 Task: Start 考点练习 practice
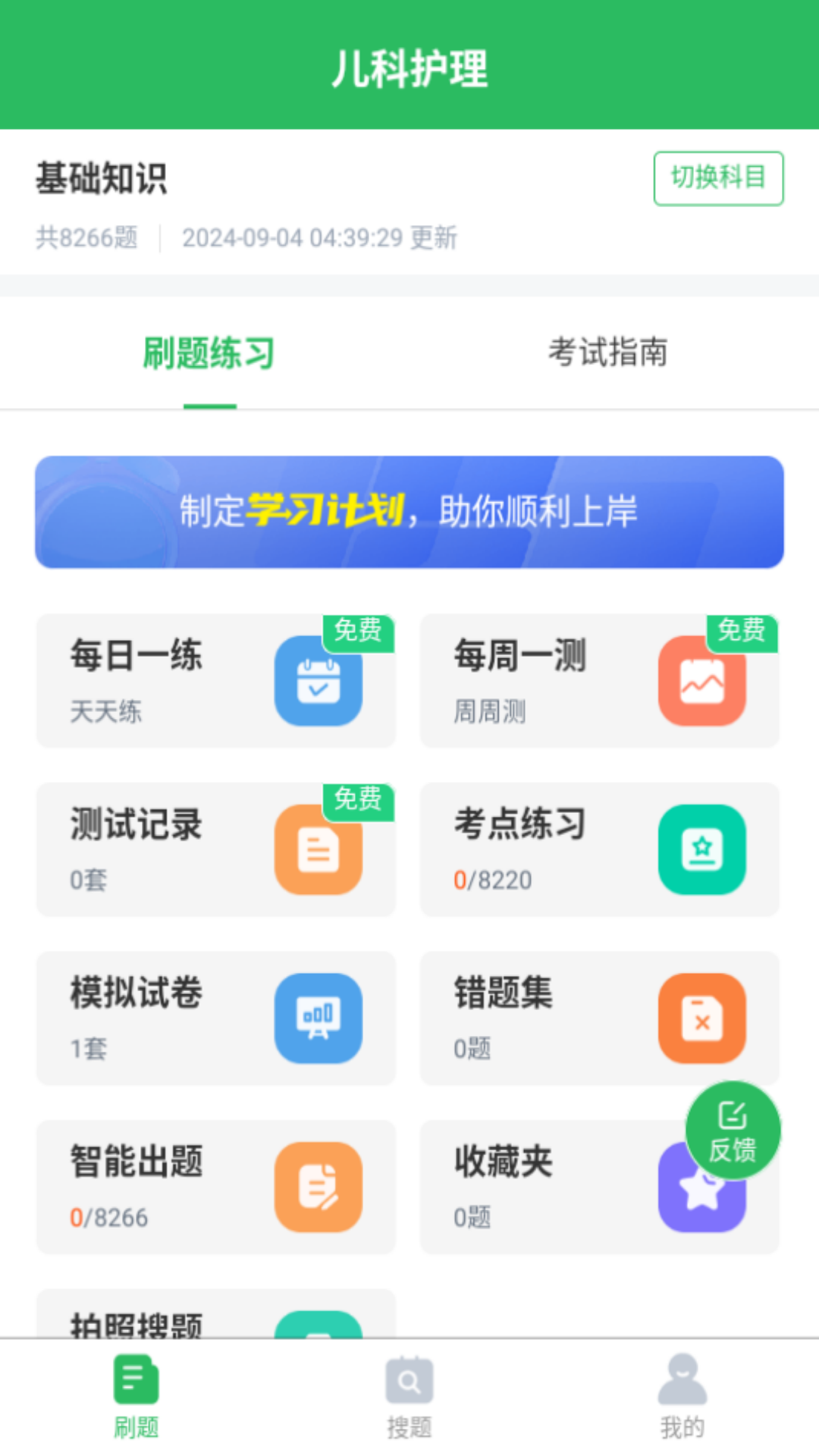click(x=600, y=849)
